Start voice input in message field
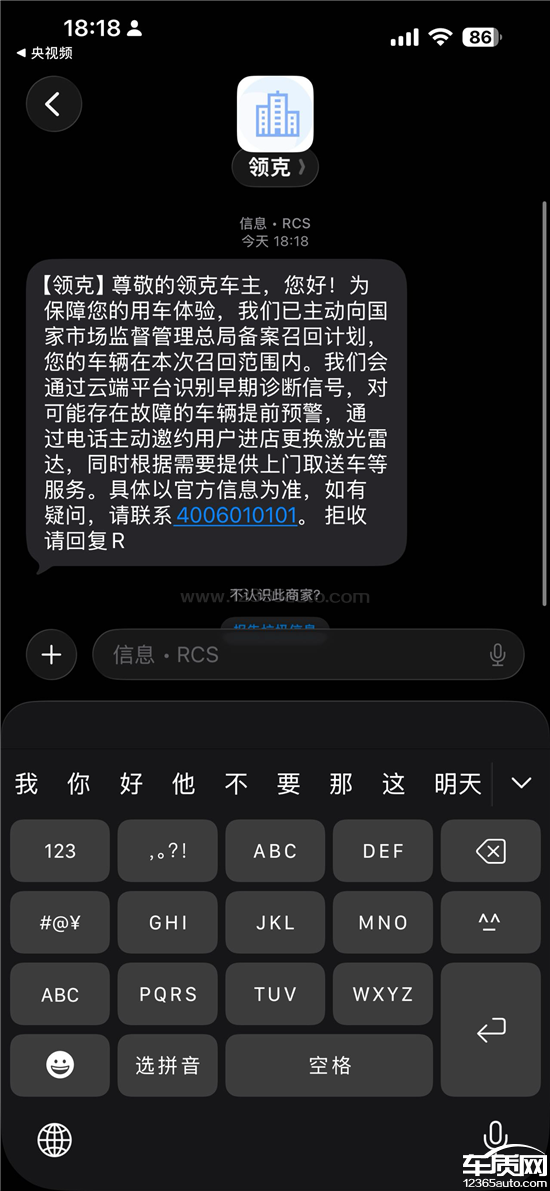Screen dimensions: 550x1191 tap(498, 654)
